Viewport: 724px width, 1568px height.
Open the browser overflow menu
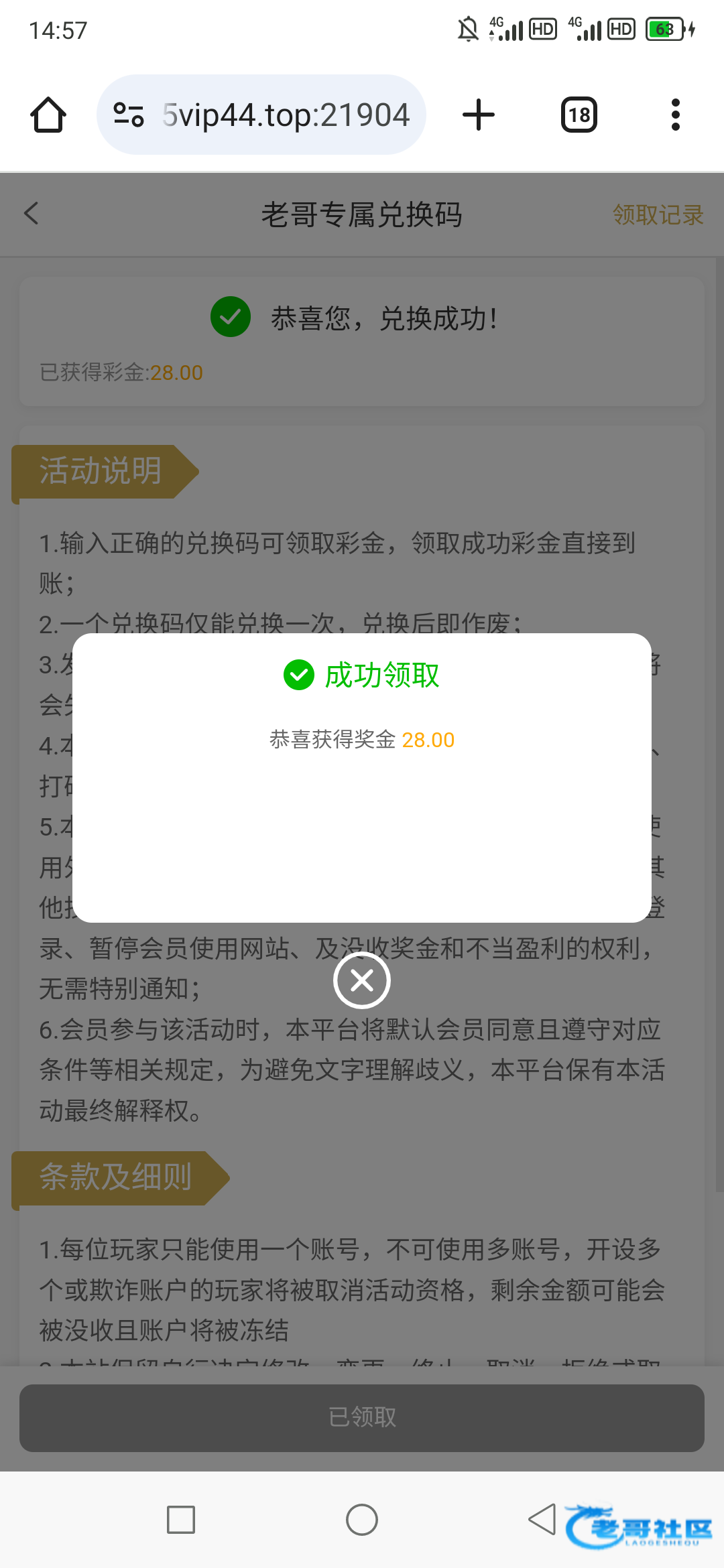(x=675, y=115)
